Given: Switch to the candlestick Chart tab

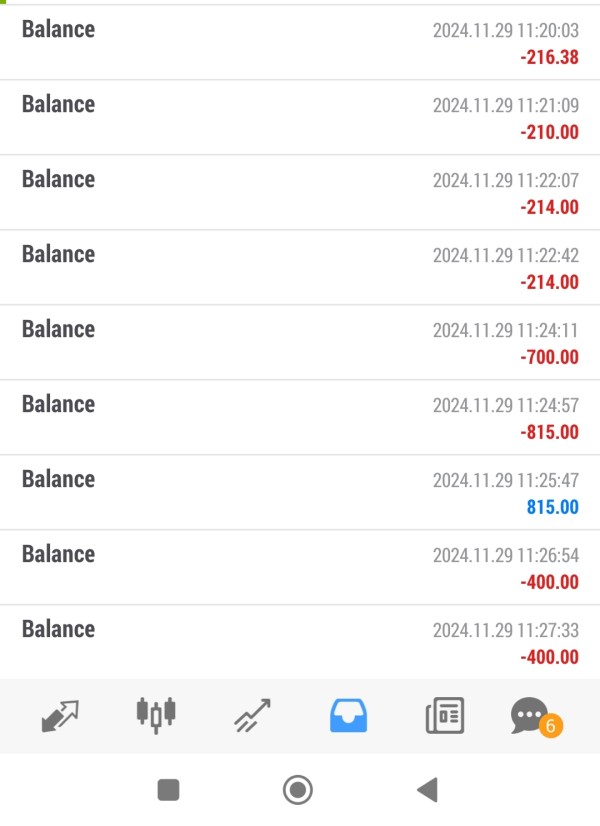Looking at the screenshot, I should pos(155,714).
